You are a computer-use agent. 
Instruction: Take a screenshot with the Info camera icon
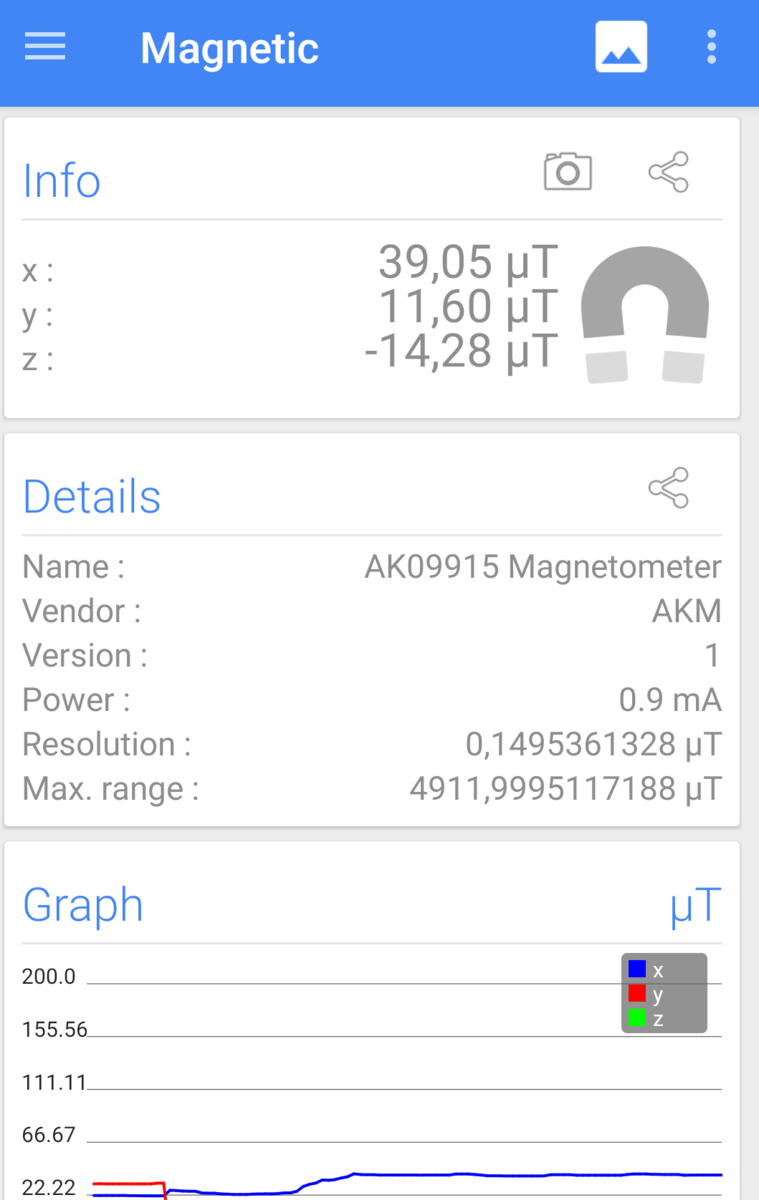pos(567,172)
